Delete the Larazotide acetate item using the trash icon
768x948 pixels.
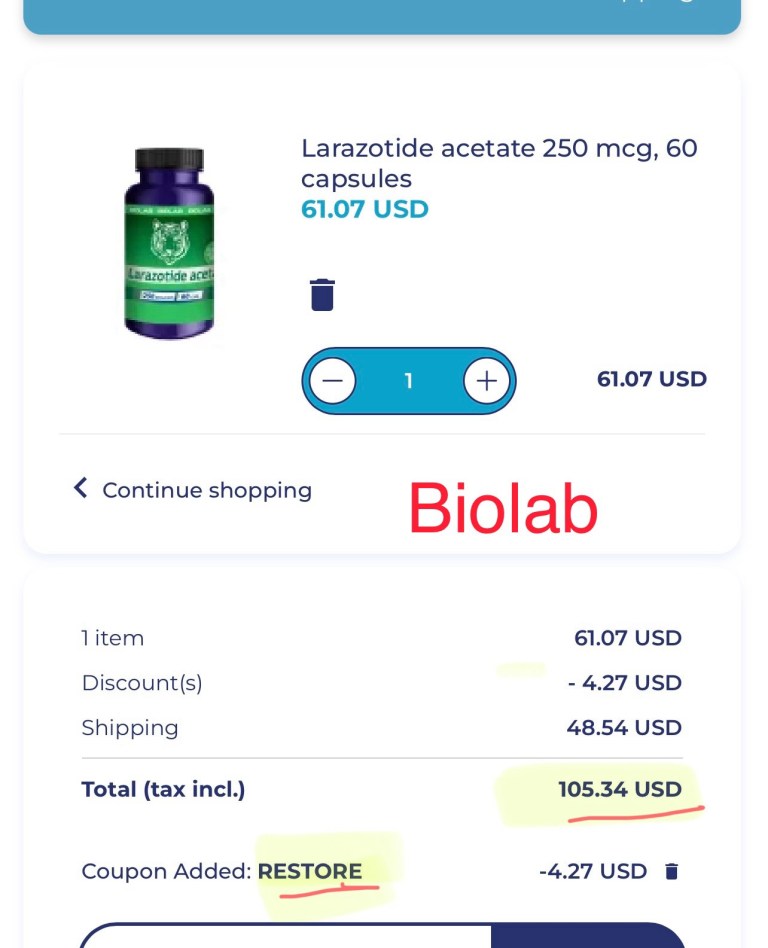(321, 294)
